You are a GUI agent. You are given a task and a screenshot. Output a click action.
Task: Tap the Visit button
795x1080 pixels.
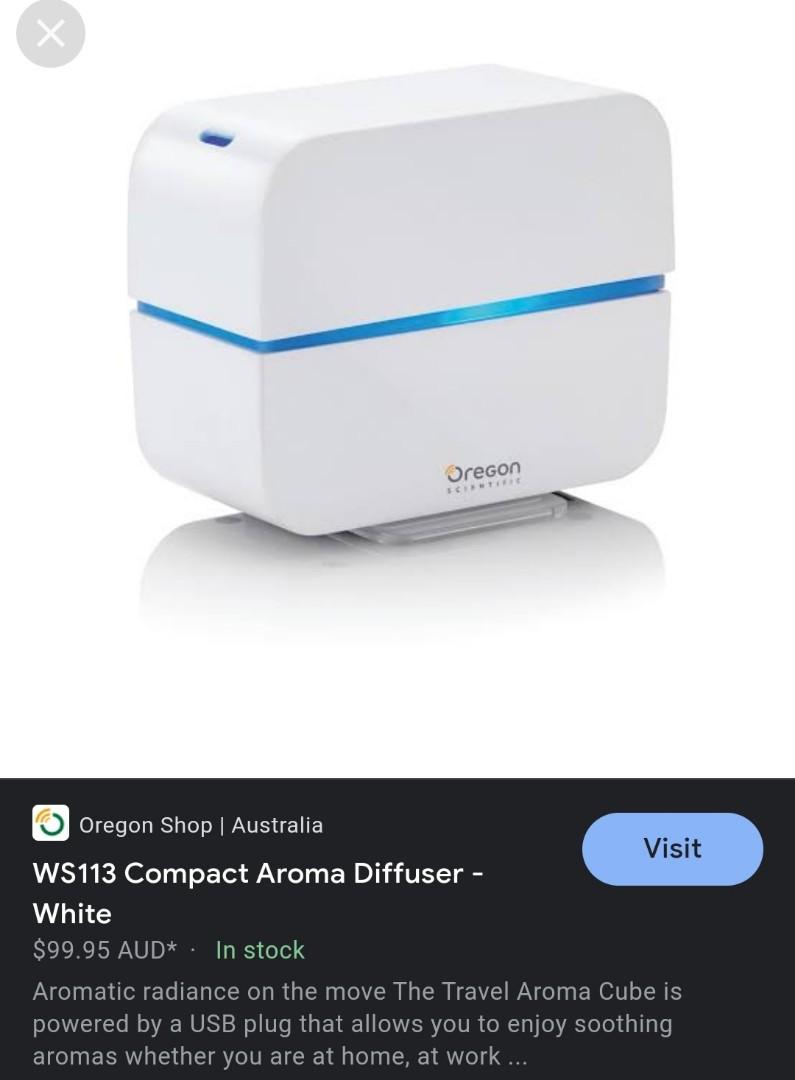click(672, 849)
